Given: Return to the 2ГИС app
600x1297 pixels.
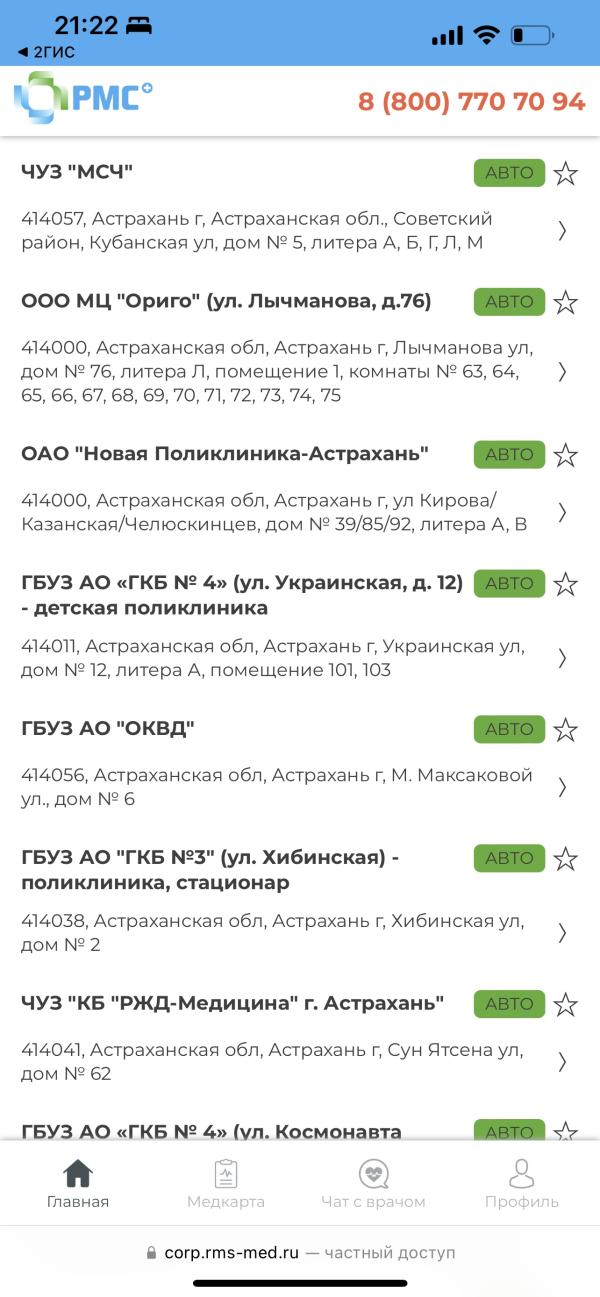Looking at the screenshot, I should [x=47, y=52].
